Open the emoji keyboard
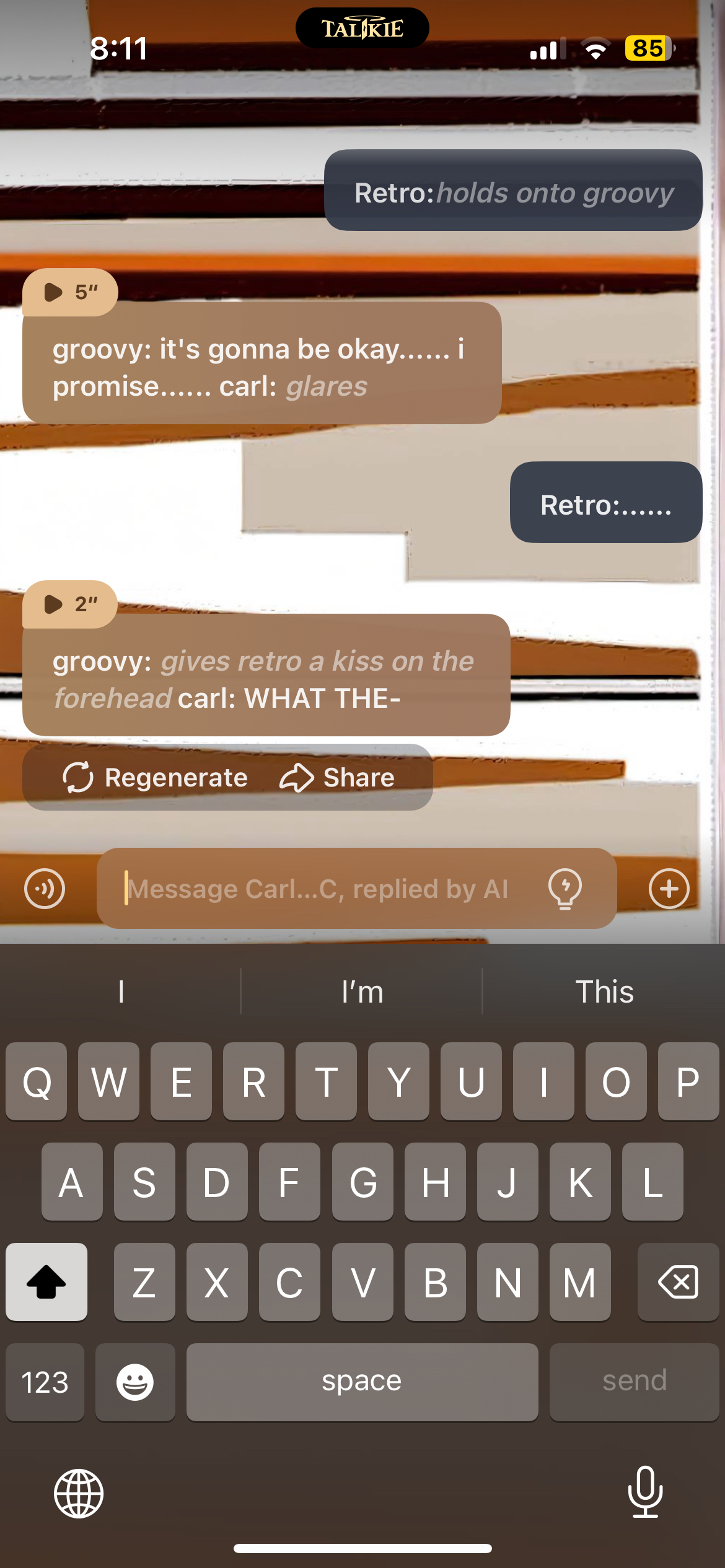 (135, 1382)
